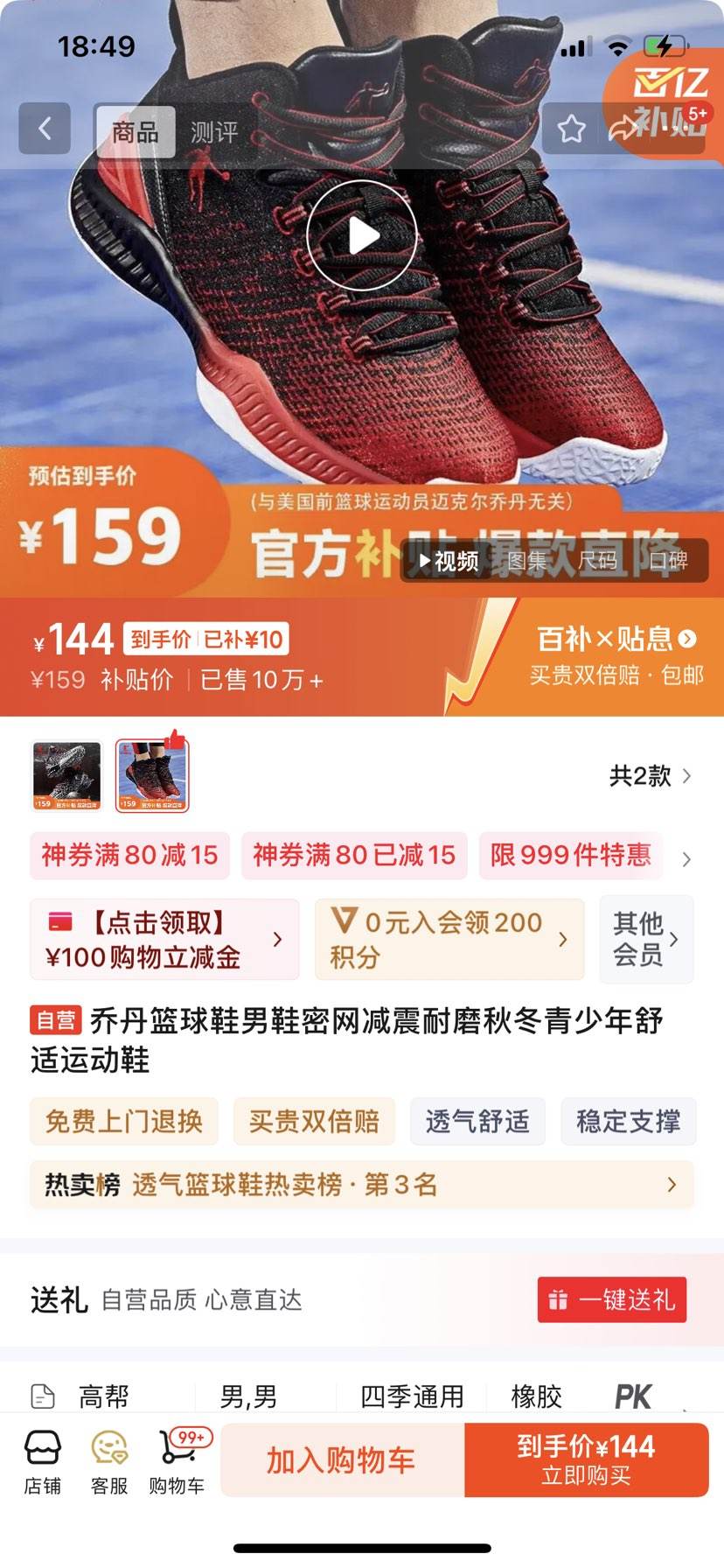The width and height of the screenshot is (724, 1568).
Task: Open the 透气篮球鞋热卖榜 ranking
Action: 362,1185
